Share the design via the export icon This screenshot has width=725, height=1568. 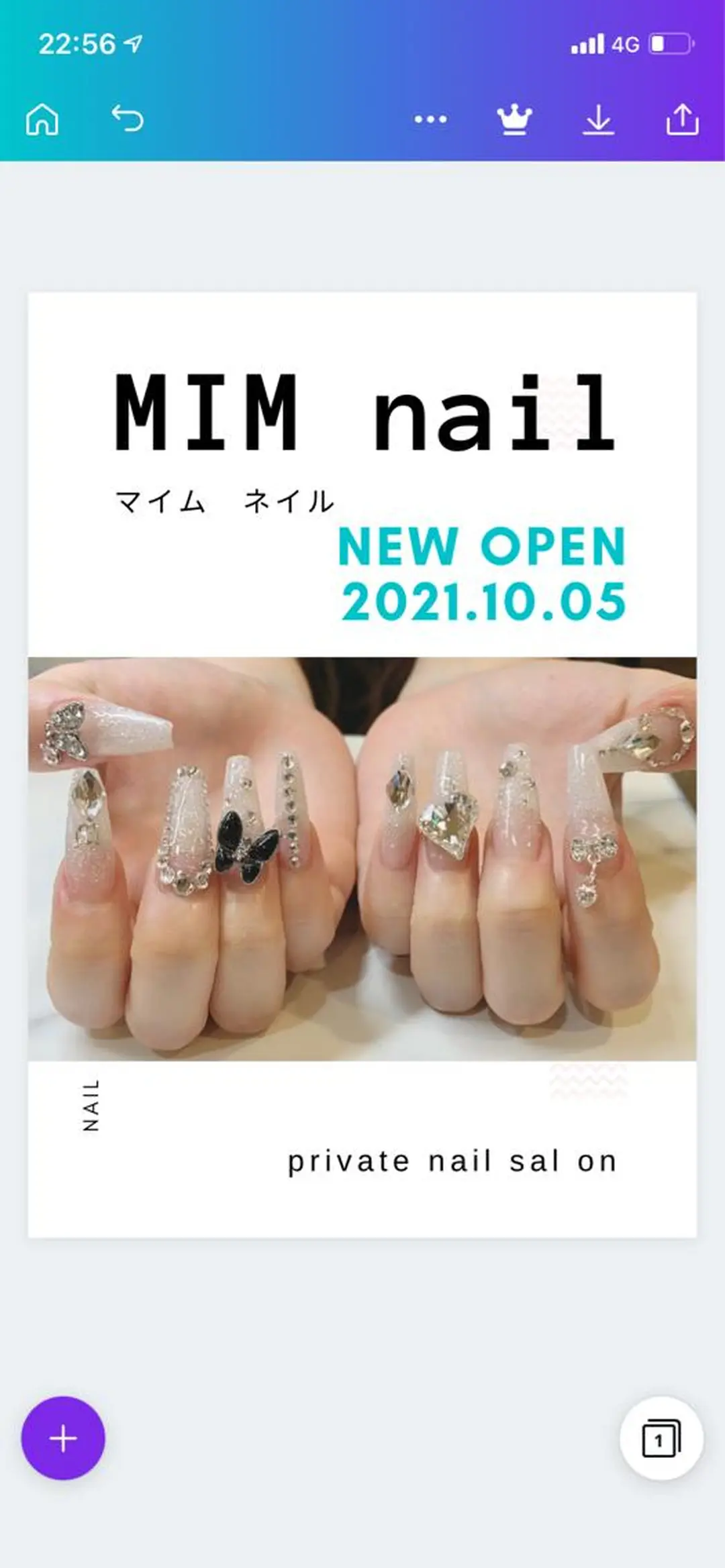click(684, 119)
